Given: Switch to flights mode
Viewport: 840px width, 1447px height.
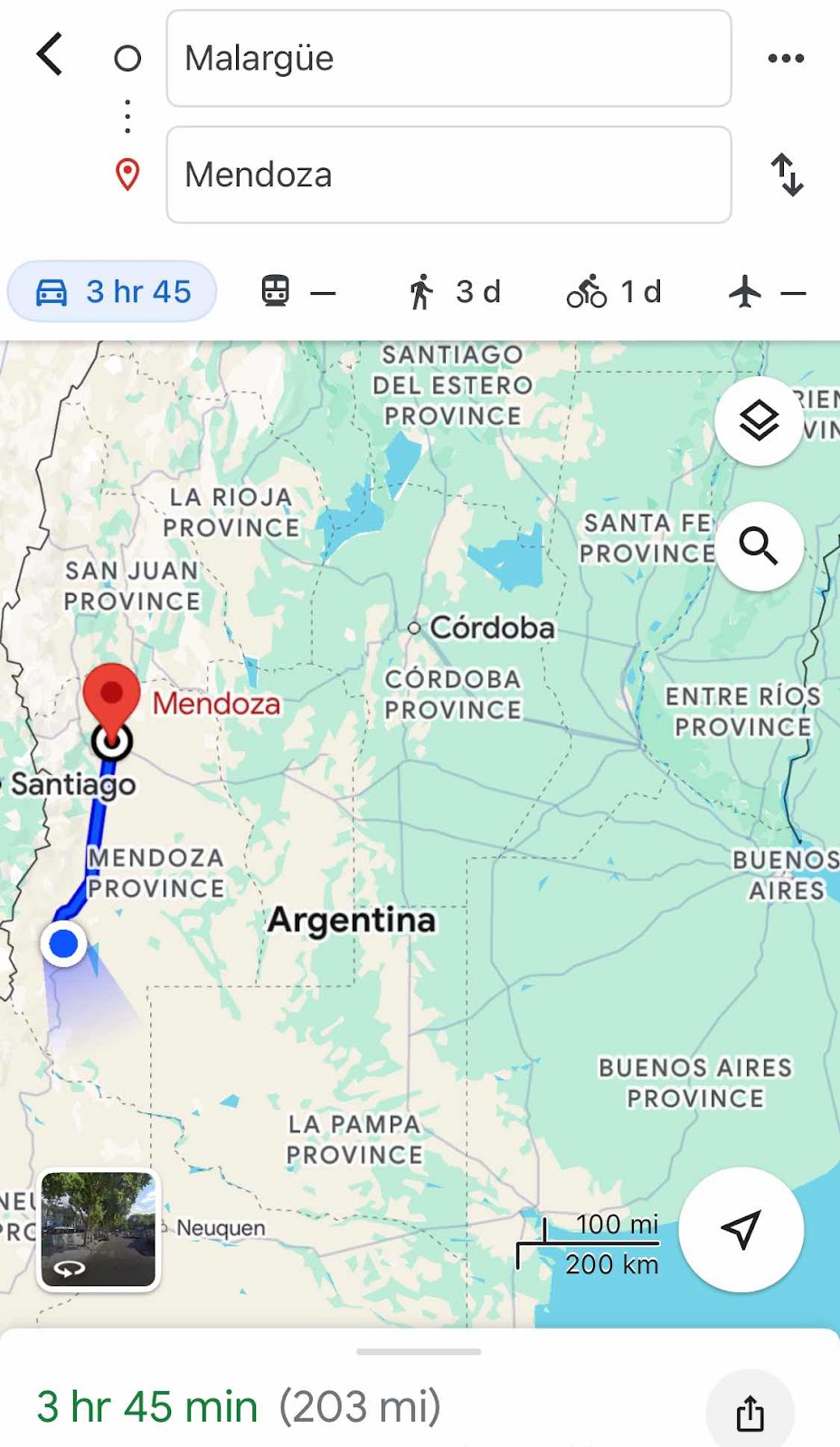Looking at the screenshot, I should 767,292.
